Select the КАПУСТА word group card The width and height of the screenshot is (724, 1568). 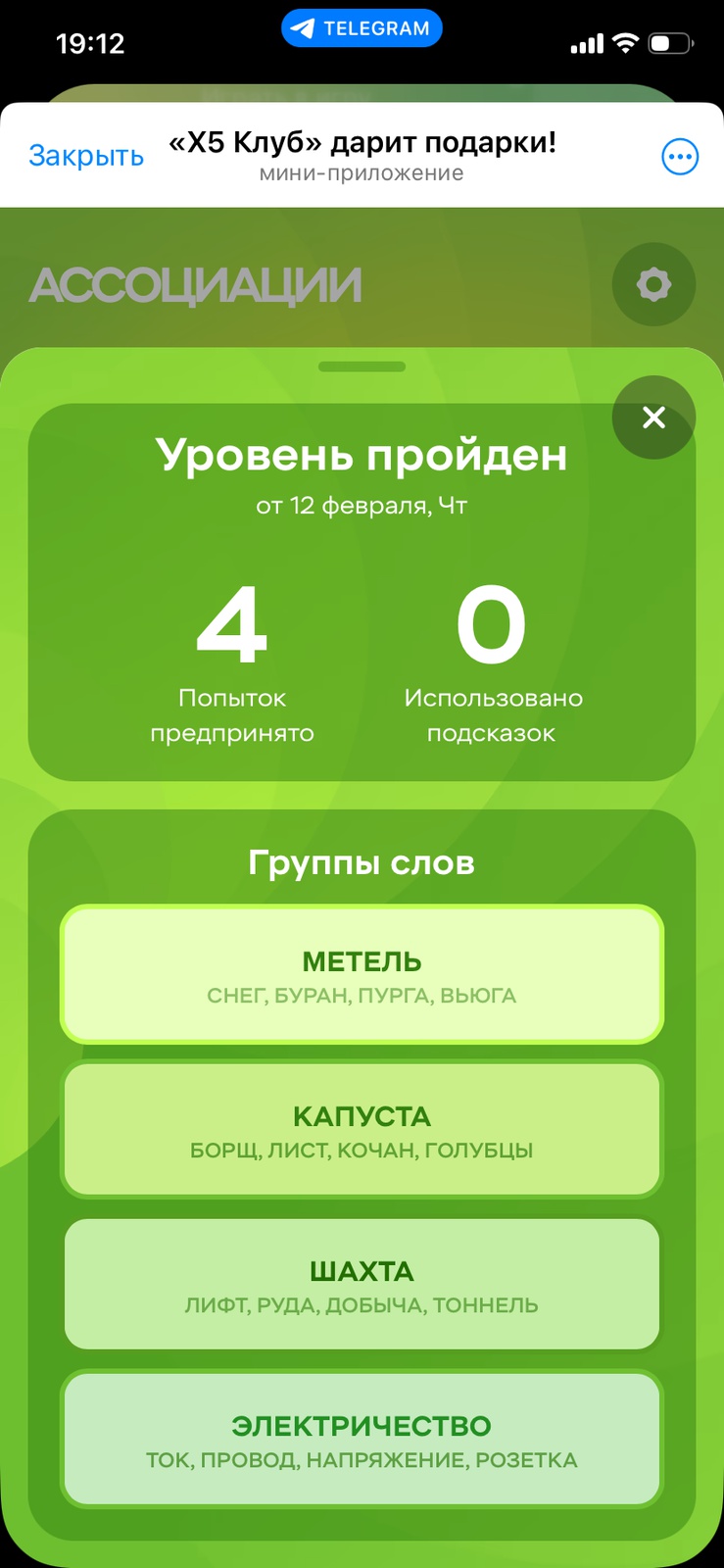click(362, 1130)
